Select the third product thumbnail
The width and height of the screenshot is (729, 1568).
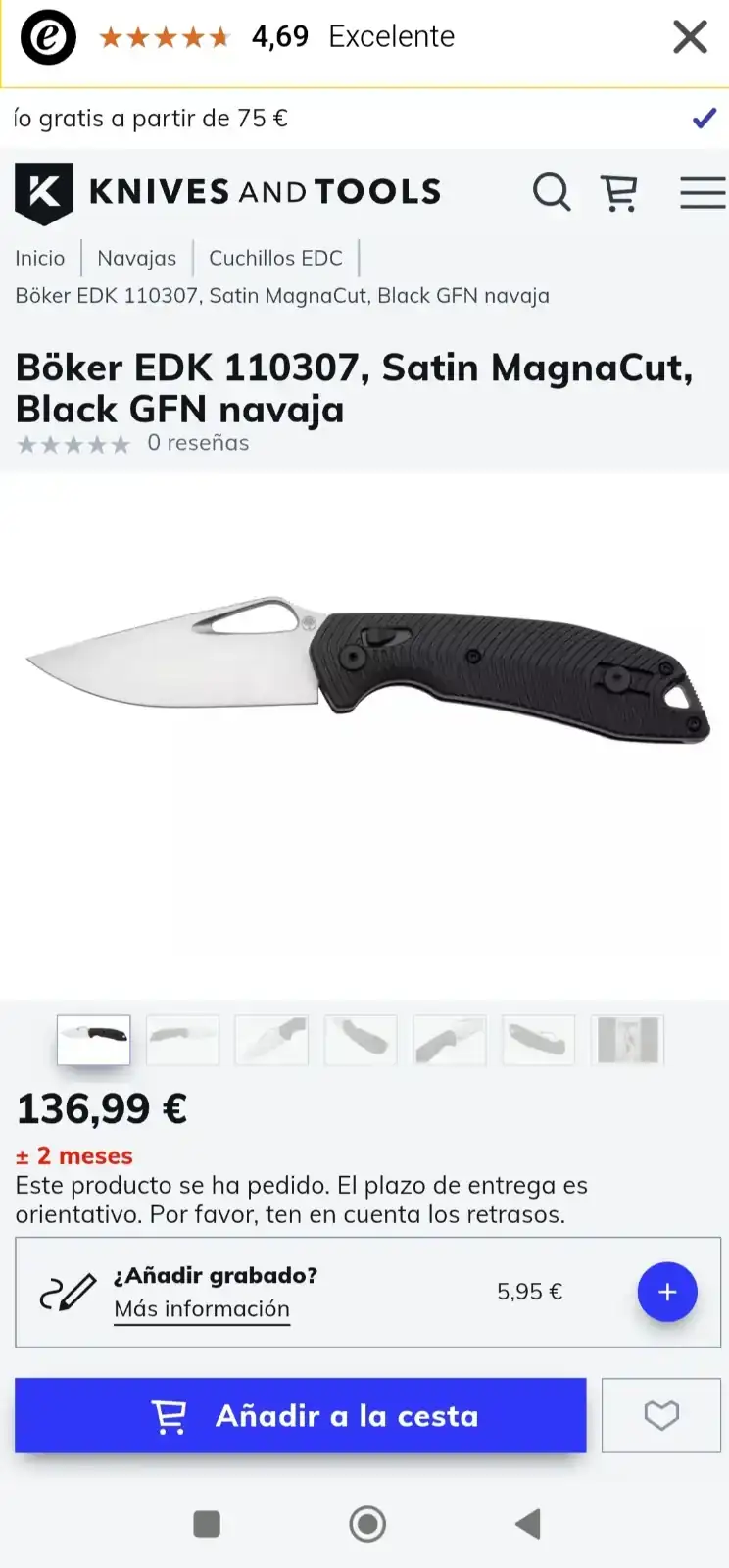tap(271, 1040)
